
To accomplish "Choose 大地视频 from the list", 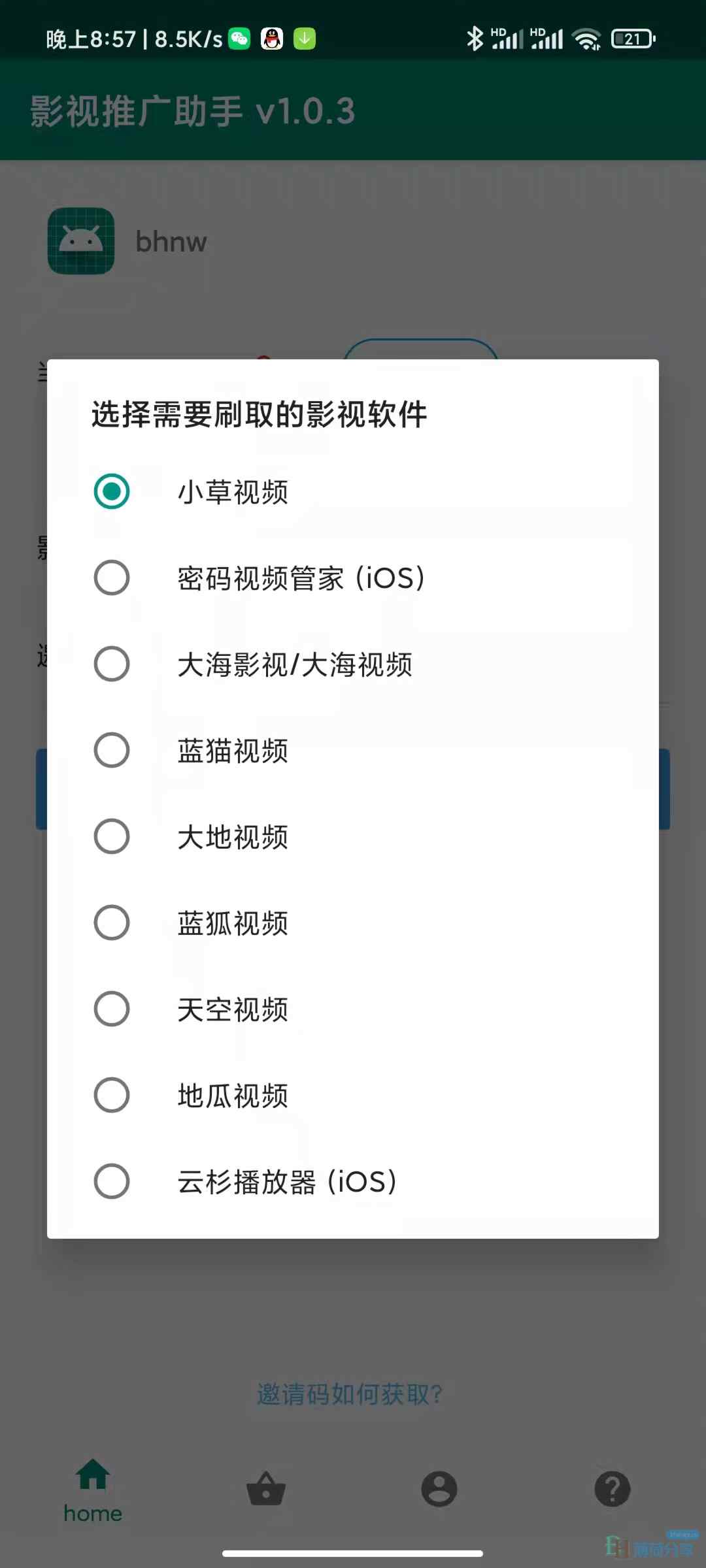I will tap(112, 836).
